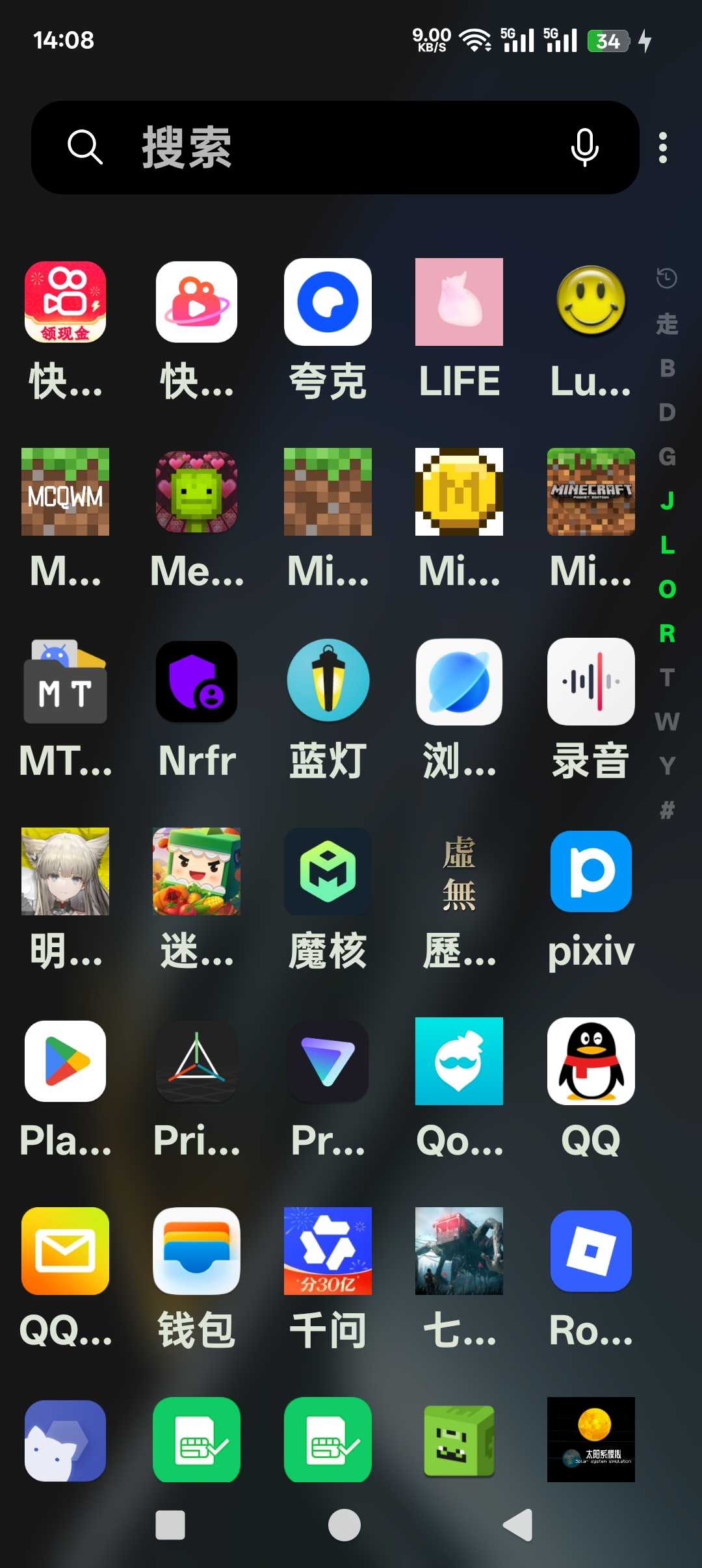This screenshot has height=1568, width=702.
Task: Start voice search with the microphone
Action: pos(584,148)
